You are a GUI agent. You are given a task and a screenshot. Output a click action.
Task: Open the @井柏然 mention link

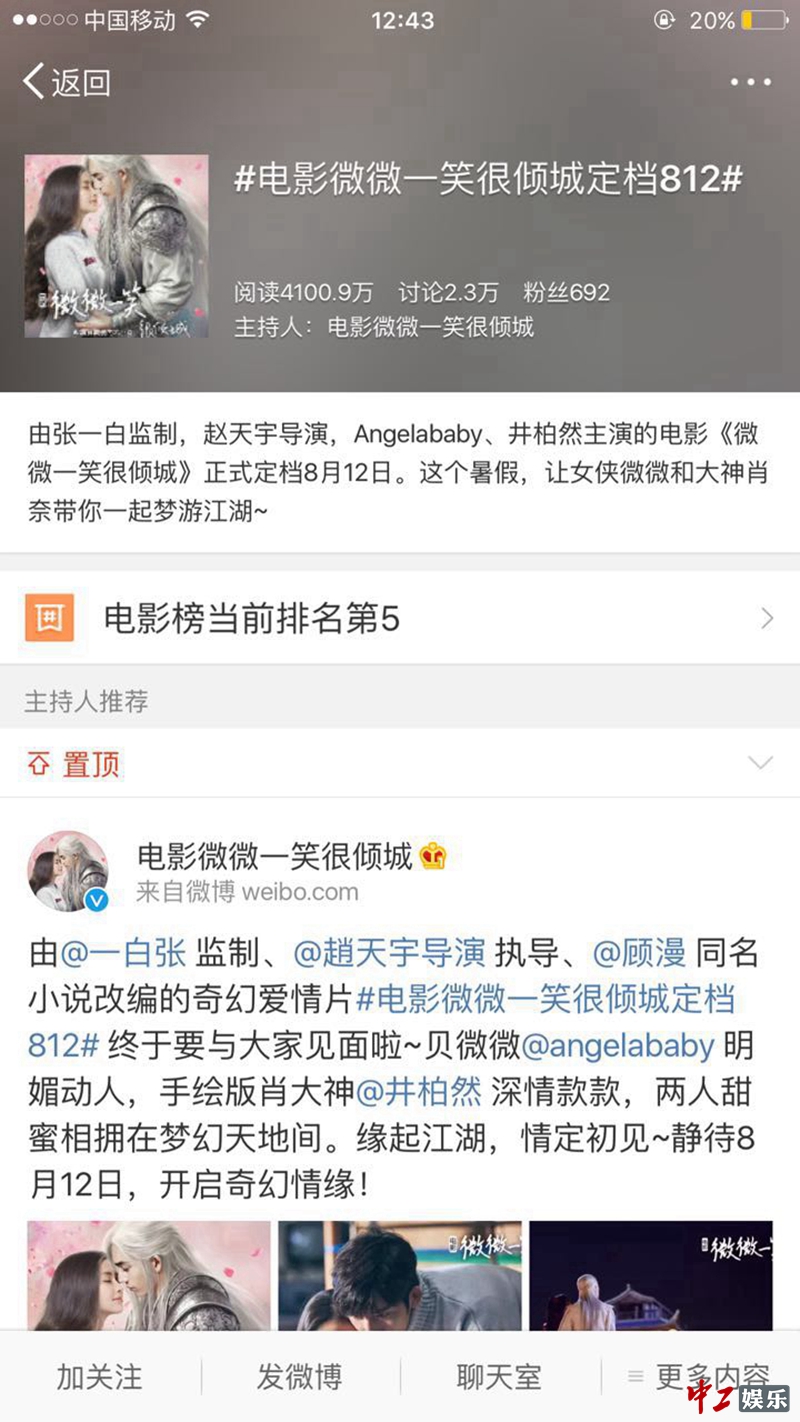pyautogui.click(x=418, y=1092)
